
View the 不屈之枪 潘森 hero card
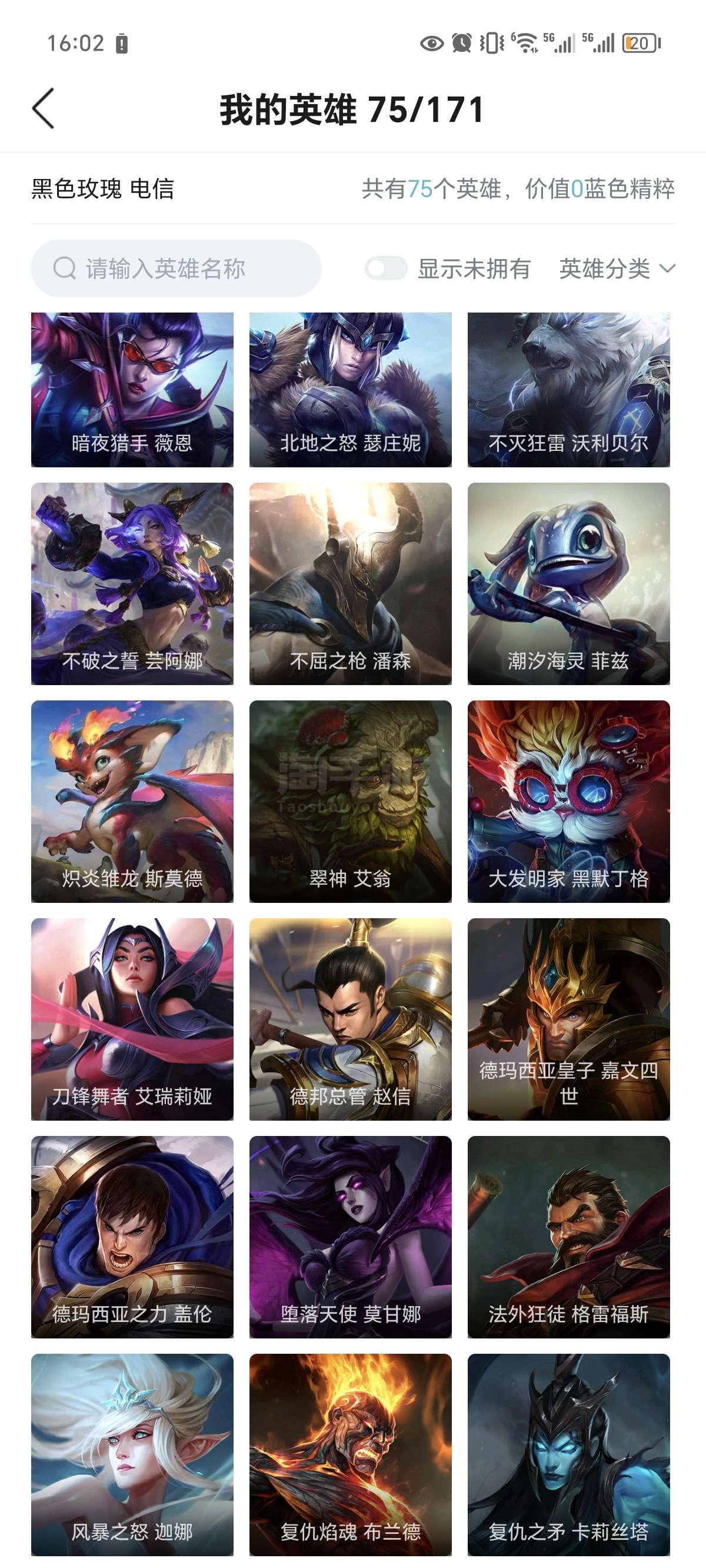[x=351, y=584]
